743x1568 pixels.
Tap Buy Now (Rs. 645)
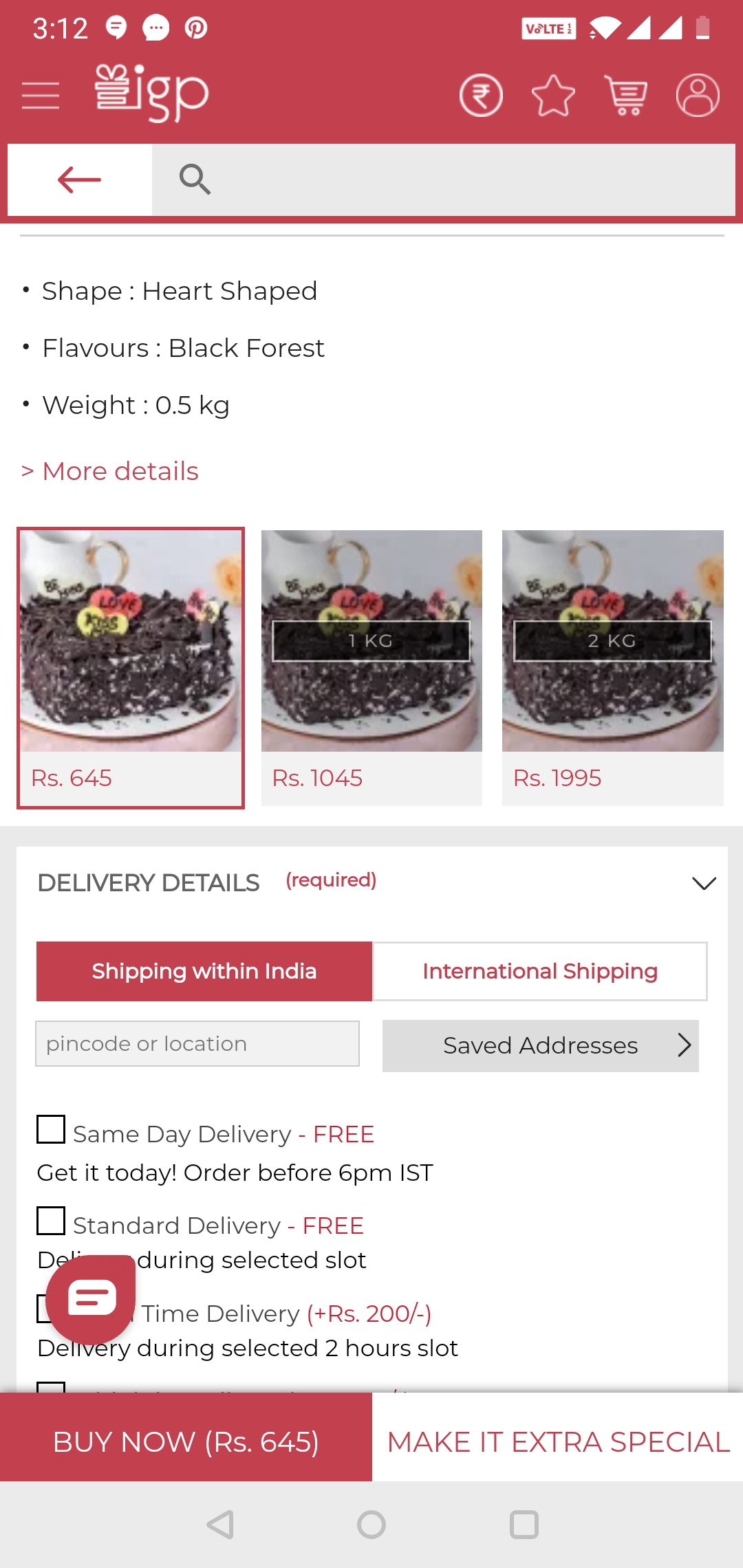point(186,1441)
